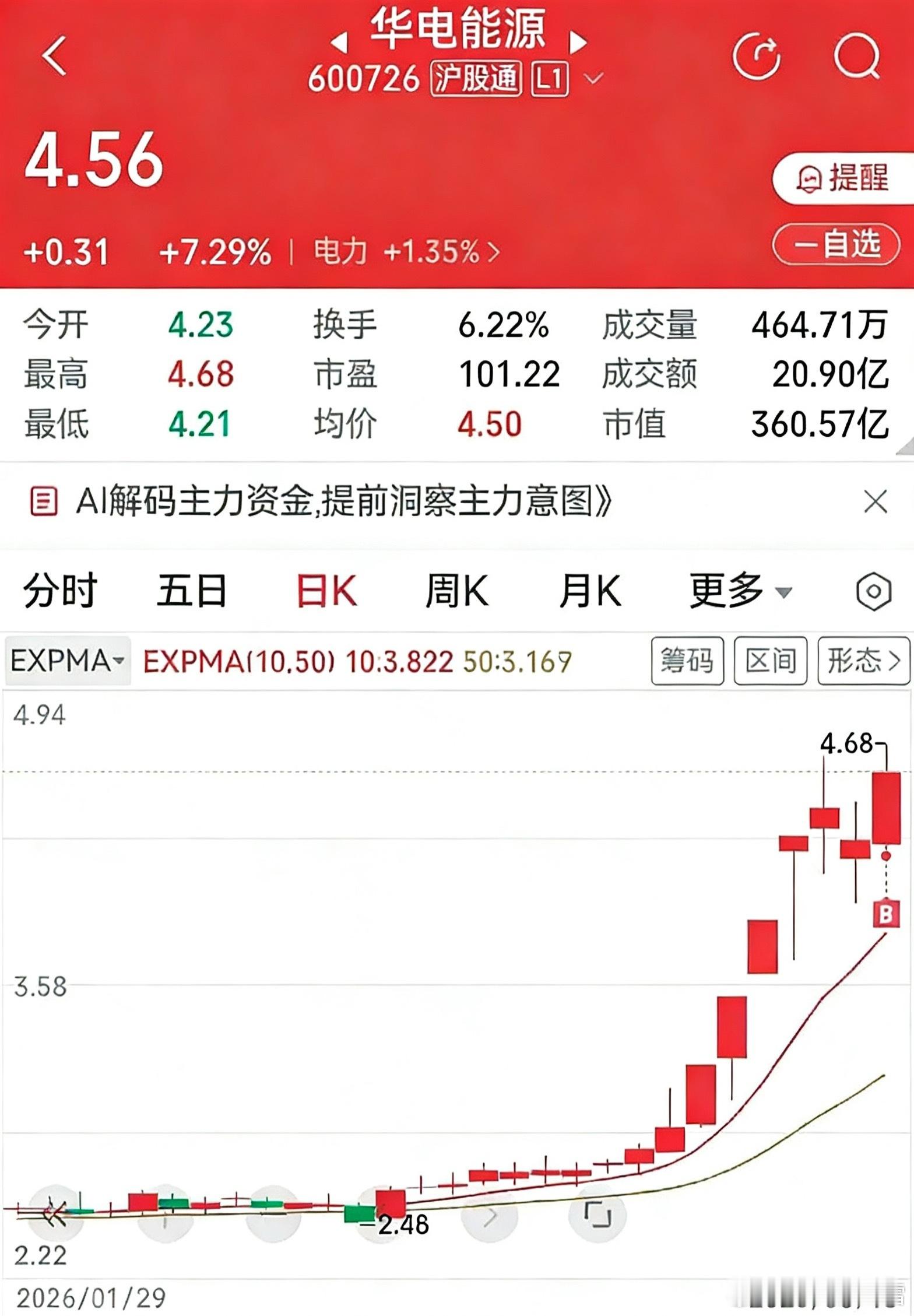The height and width of the screenshot is (1316, 914).
Task: Remove stock from 自选 watchlist
Action: click(x=836, y=243)
